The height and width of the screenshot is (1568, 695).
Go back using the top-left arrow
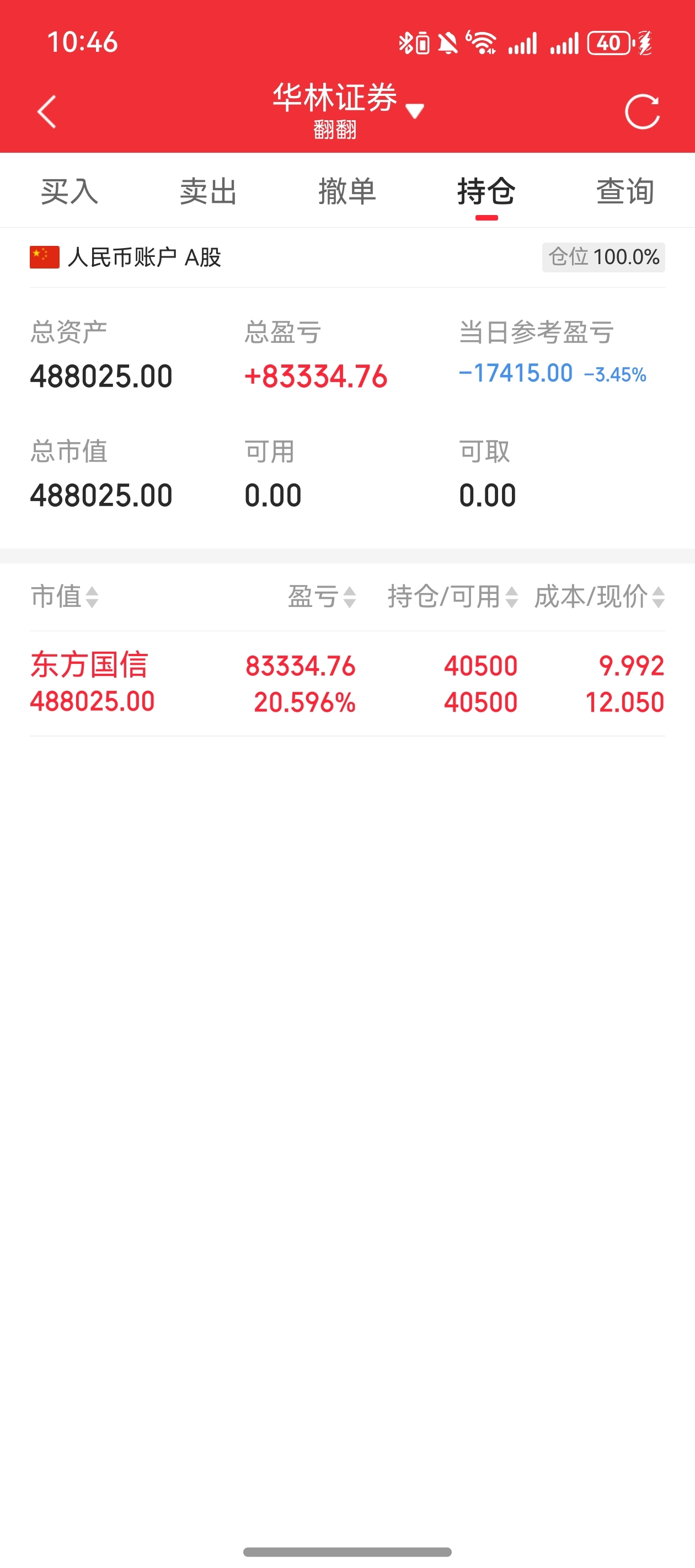(x=47, y=112)
